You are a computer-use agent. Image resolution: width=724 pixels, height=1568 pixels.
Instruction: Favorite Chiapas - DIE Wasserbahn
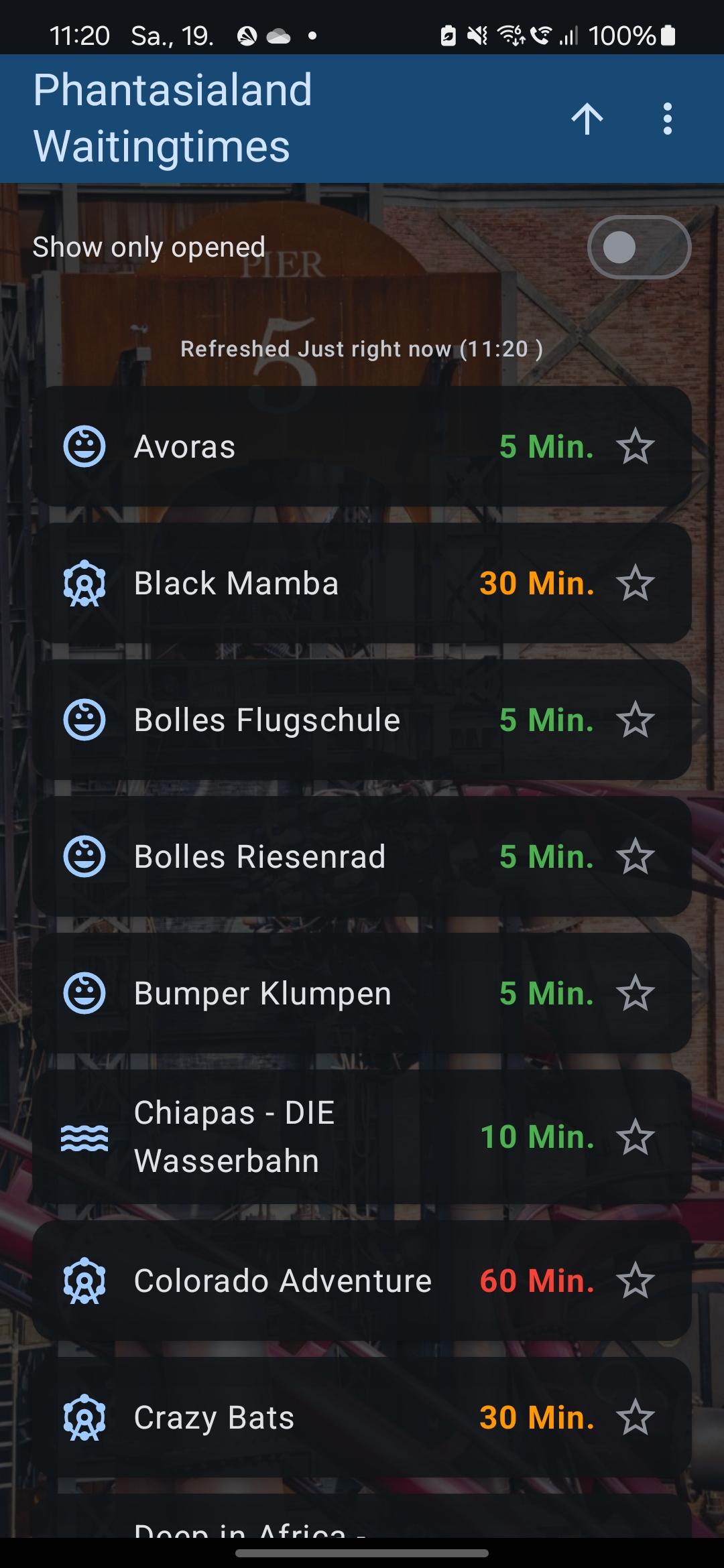(635, 1137)
